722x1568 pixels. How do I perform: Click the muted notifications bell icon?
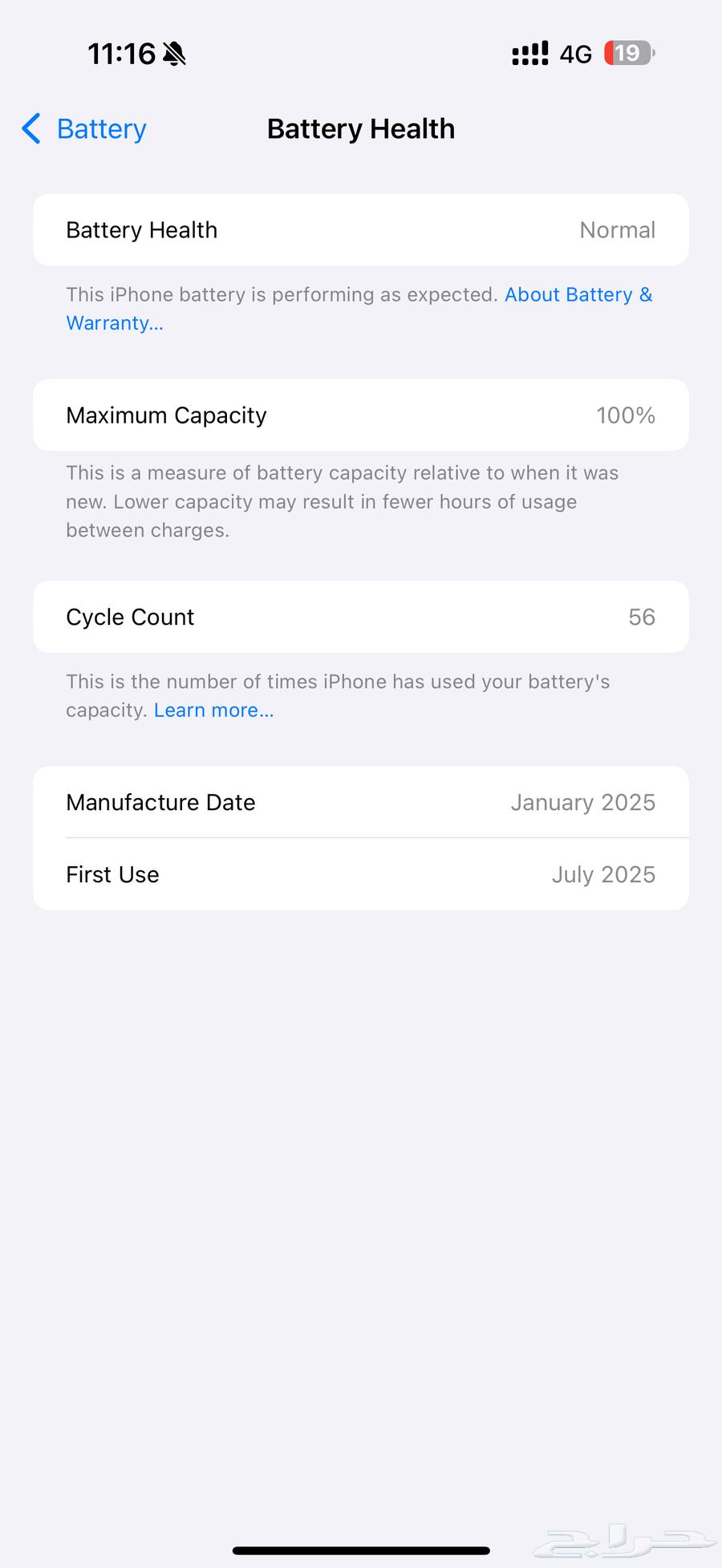pos(175,53)
